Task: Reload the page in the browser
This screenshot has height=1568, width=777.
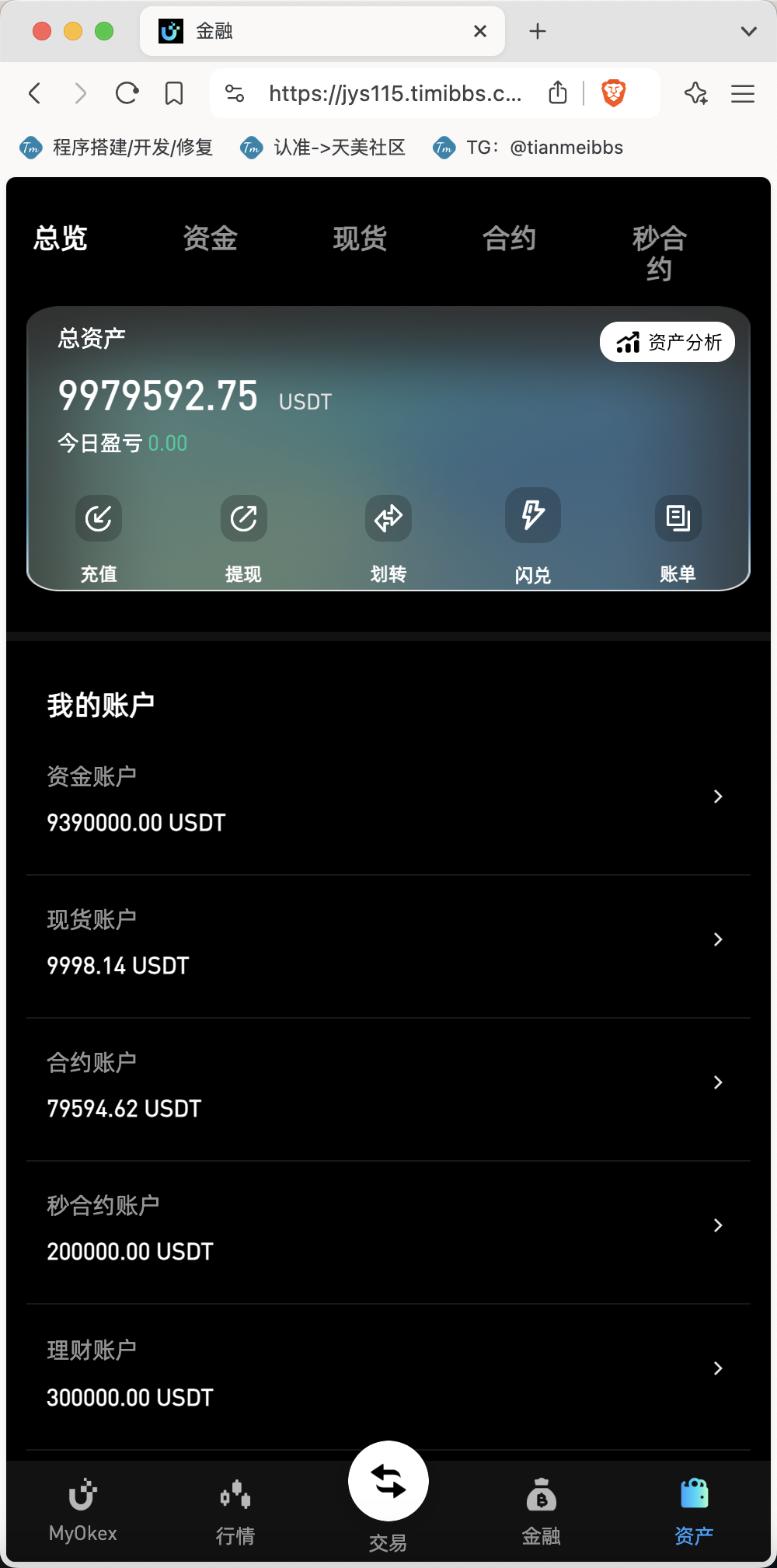Action: (x=127, y=94)
